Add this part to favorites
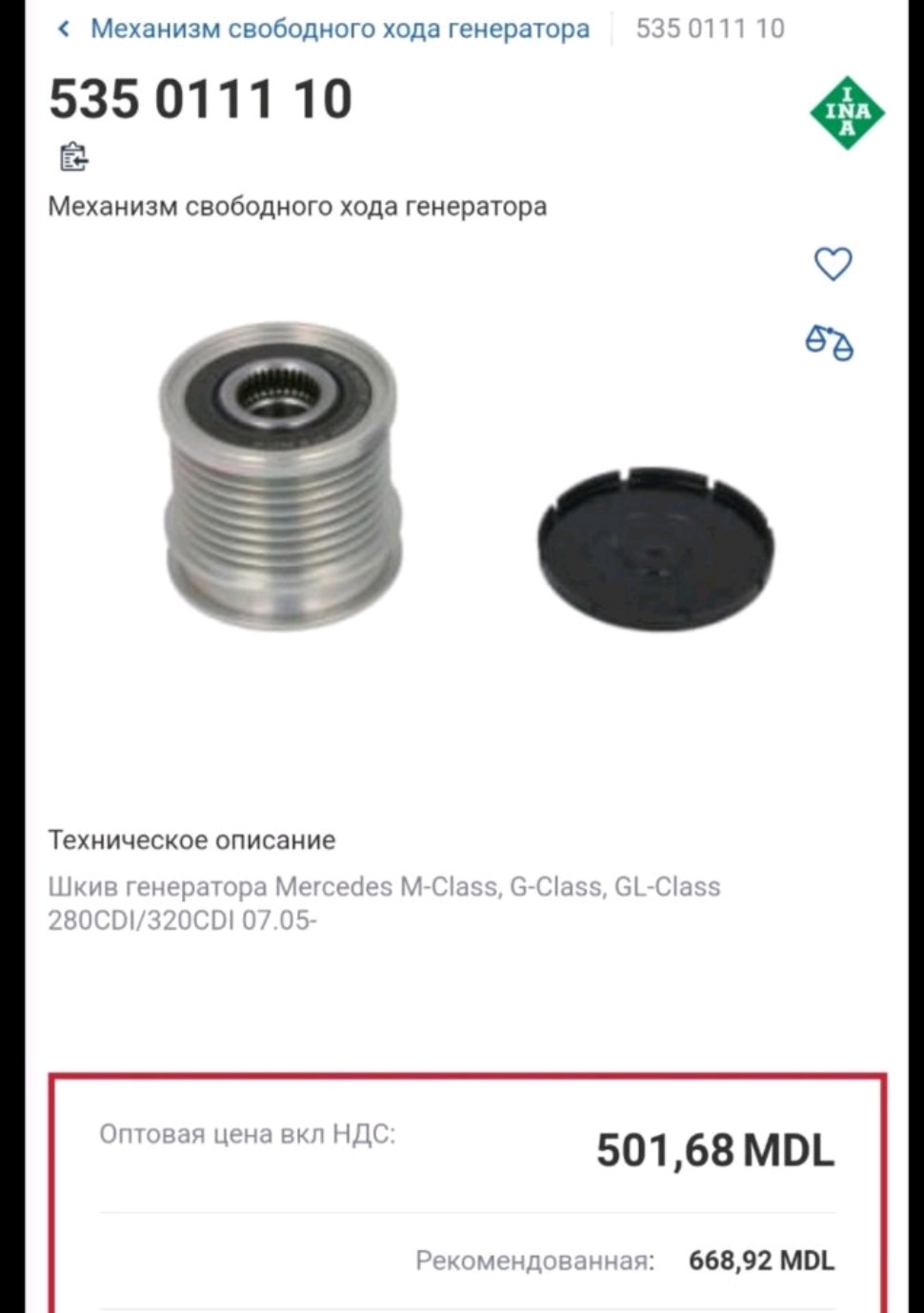 (x=833, y=264)
